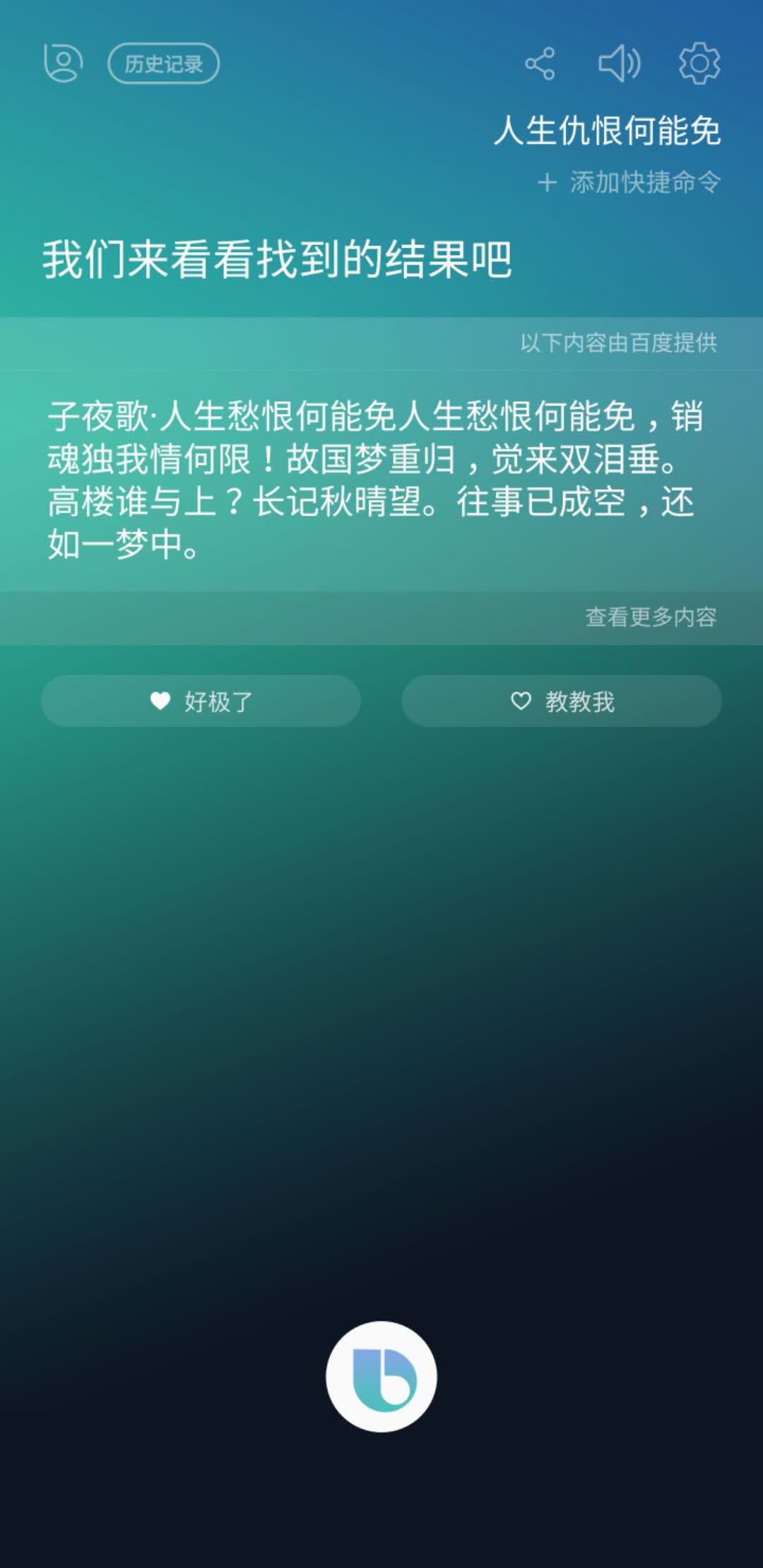The image size is (763, 1568).
Task: Activate the Bixby voice button
Action: click(x=381, y=1377)
